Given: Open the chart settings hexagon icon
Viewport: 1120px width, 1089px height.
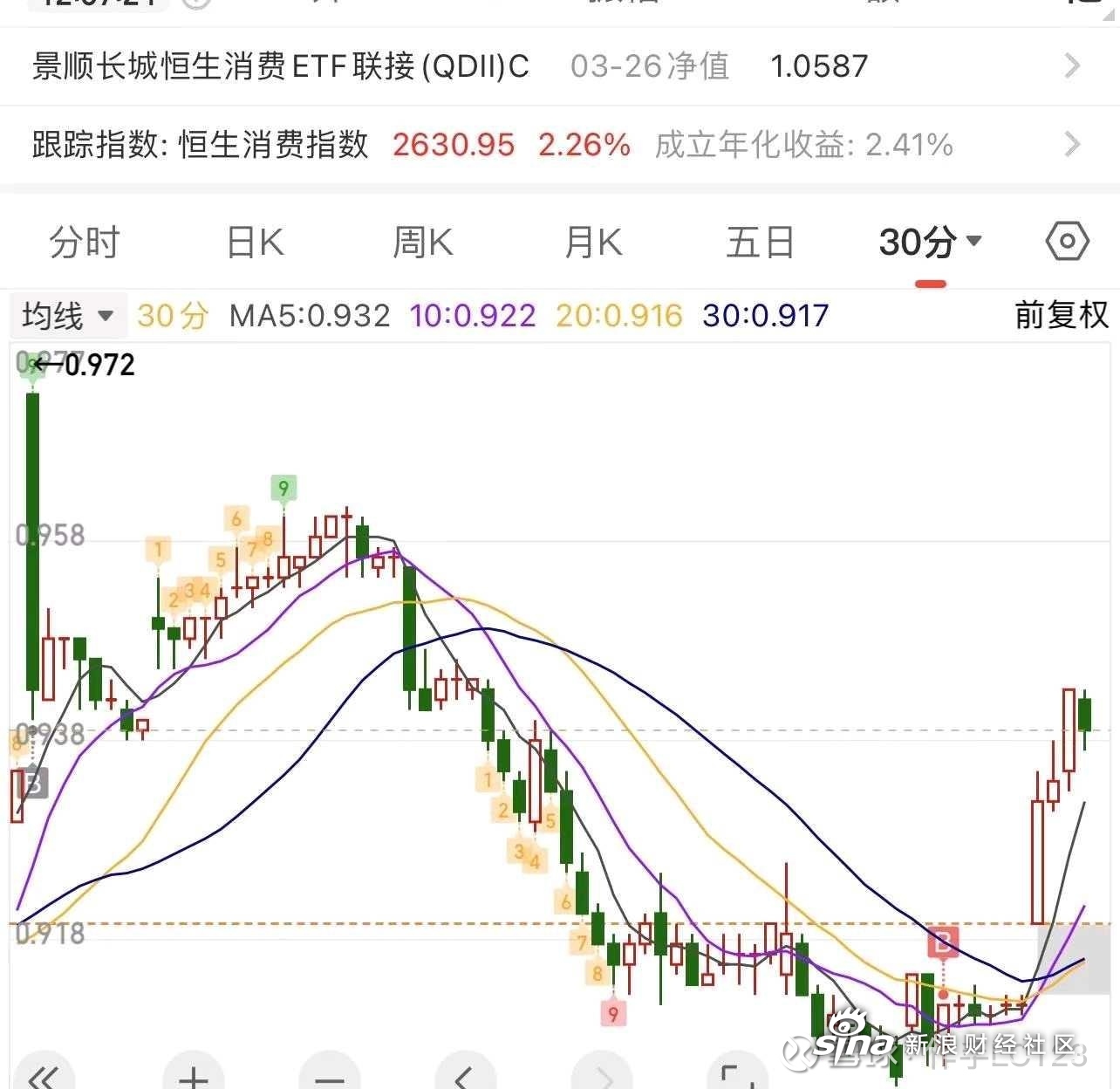Looking at the screenshot, I should (x=1067, y=241).
